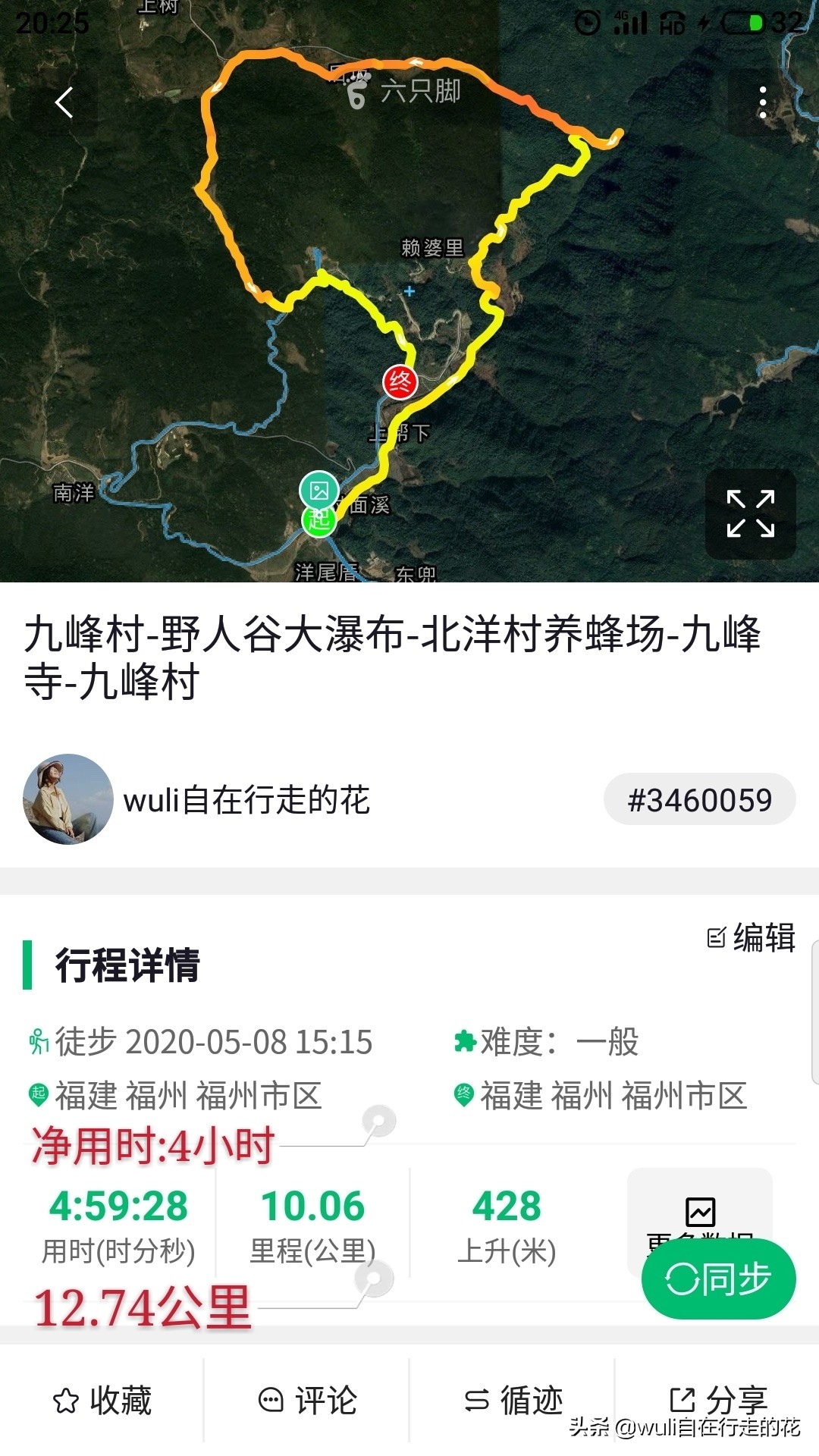Click the red 终 finish marker
The height and width of the screenshot is (1456, 819).
click(402, 383)
